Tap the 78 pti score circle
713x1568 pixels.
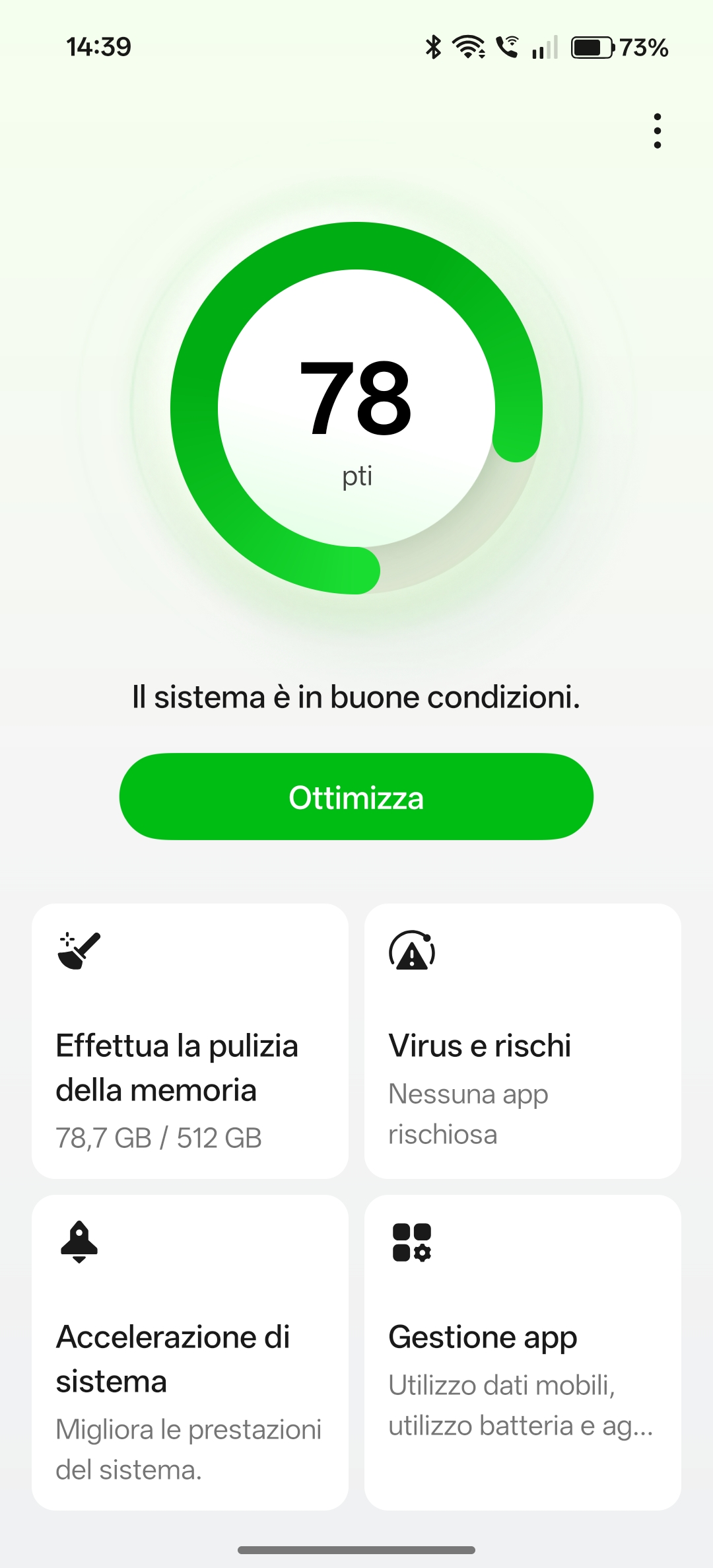356,408
